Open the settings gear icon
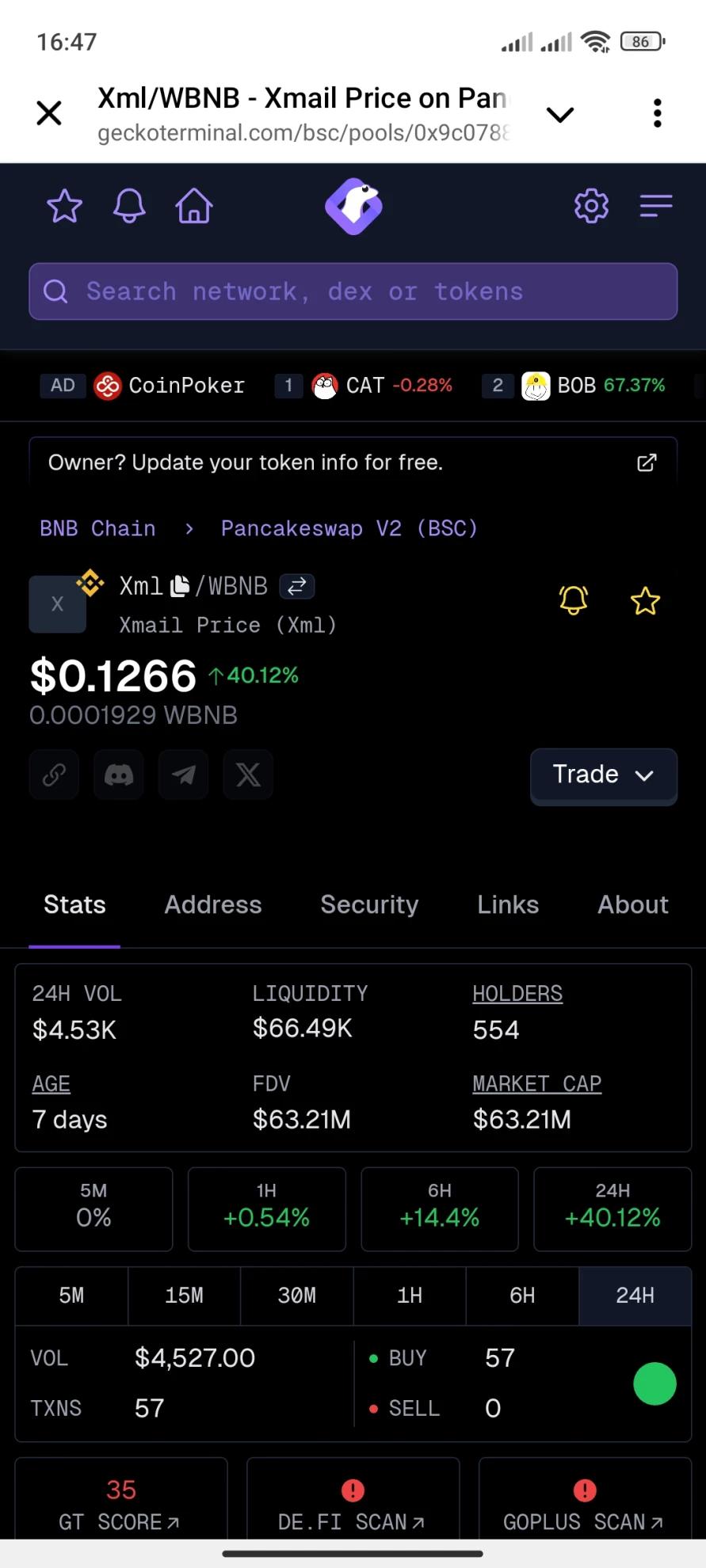The image size is (706, 1568). pyautogui.click(x=591, y=207)
